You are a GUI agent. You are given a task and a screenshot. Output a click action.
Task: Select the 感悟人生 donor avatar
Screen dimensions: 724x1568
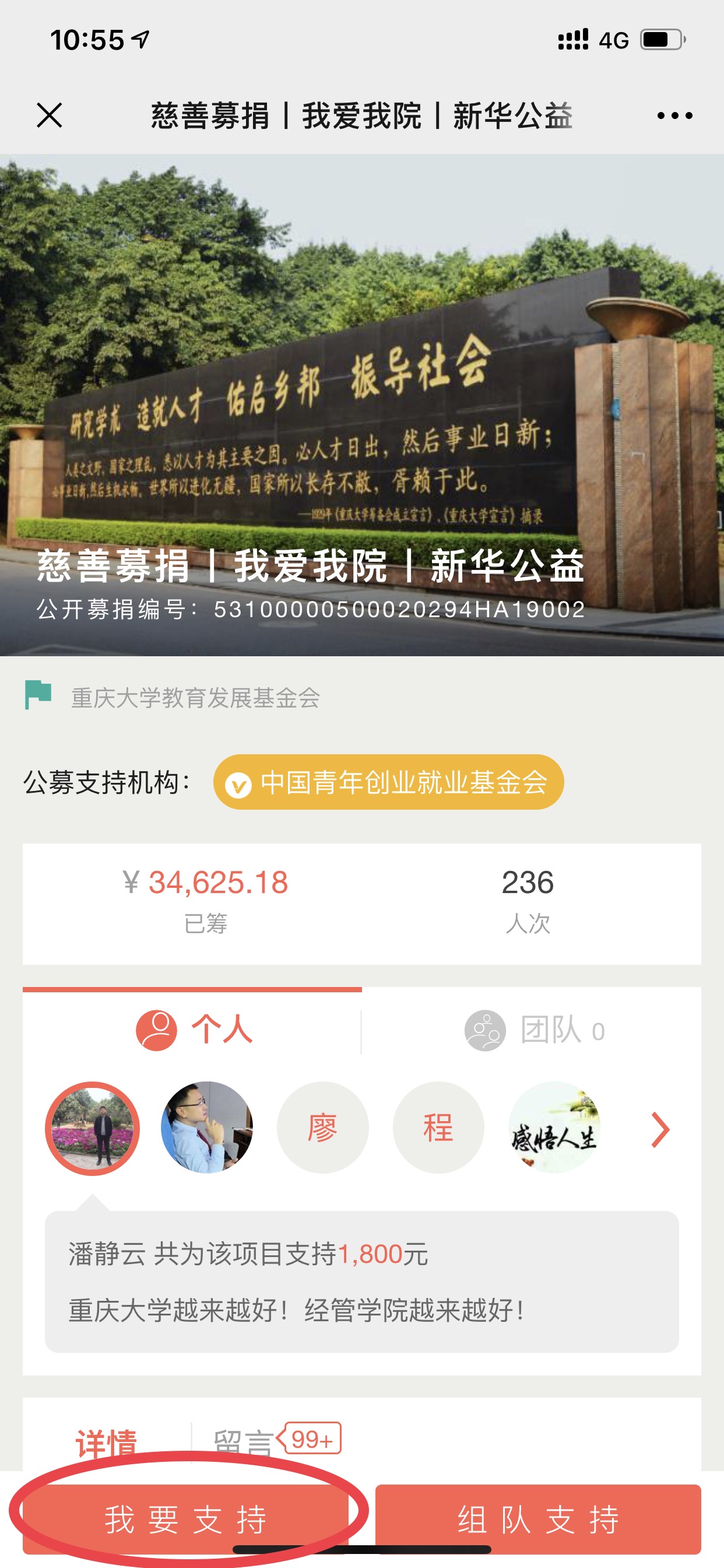[554, 1128]
